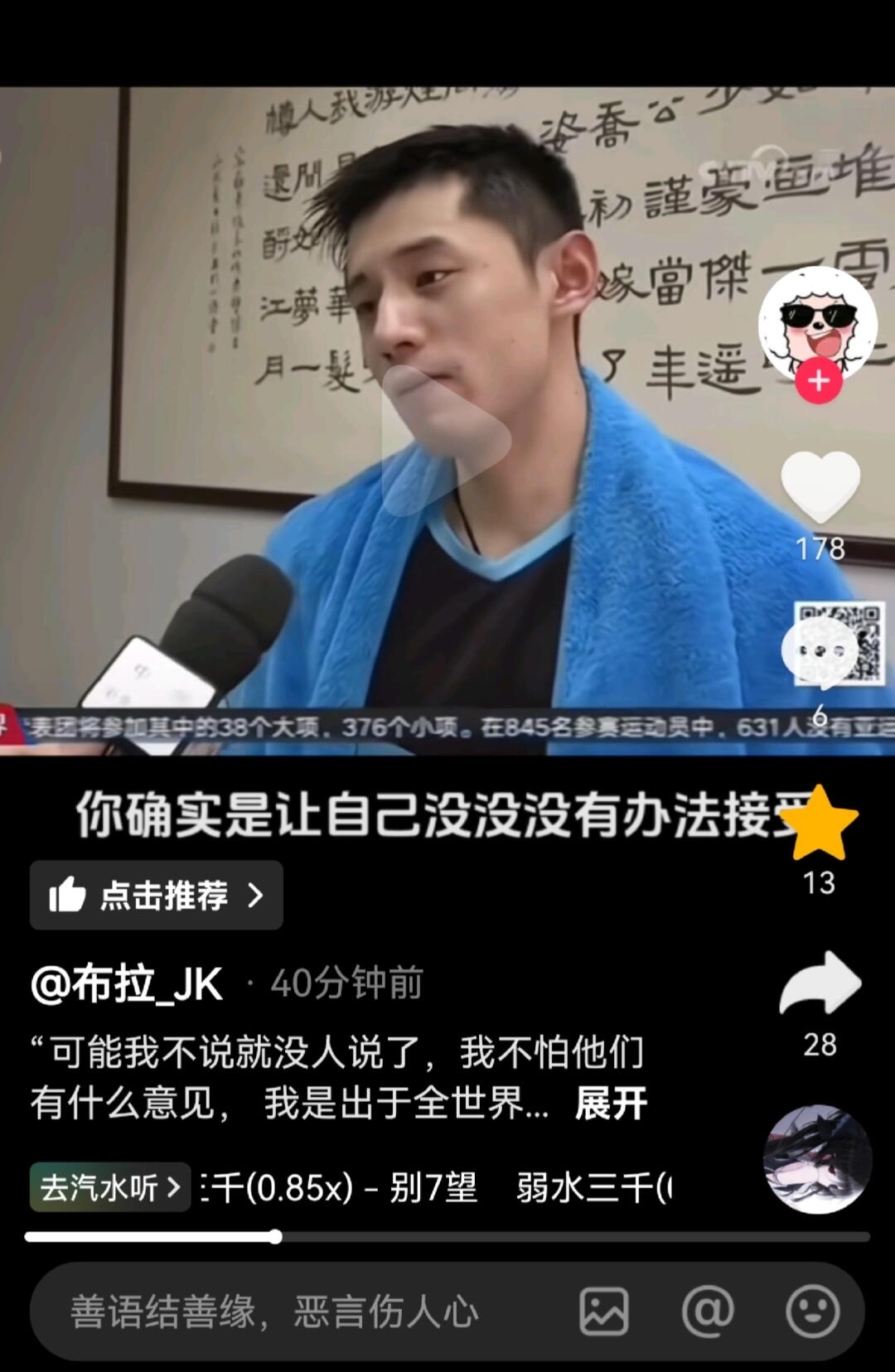
Task: Follow the creator with the red plus button
Action: (819, 381)
